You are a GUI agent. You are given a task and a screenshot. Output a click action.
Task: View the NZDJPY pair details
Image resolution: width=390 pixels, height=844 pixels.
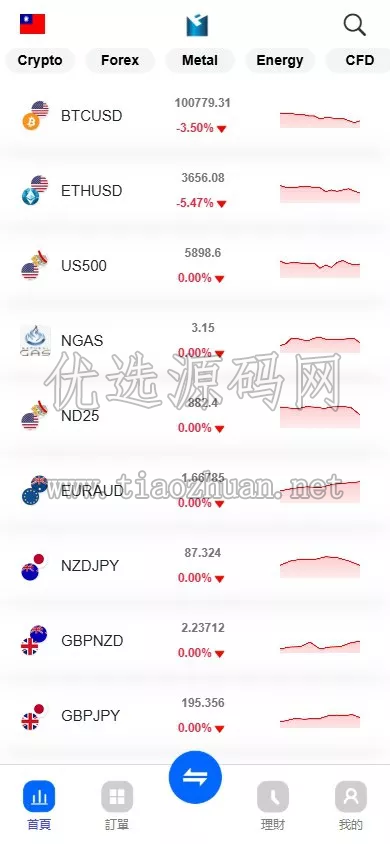point(195,566)
